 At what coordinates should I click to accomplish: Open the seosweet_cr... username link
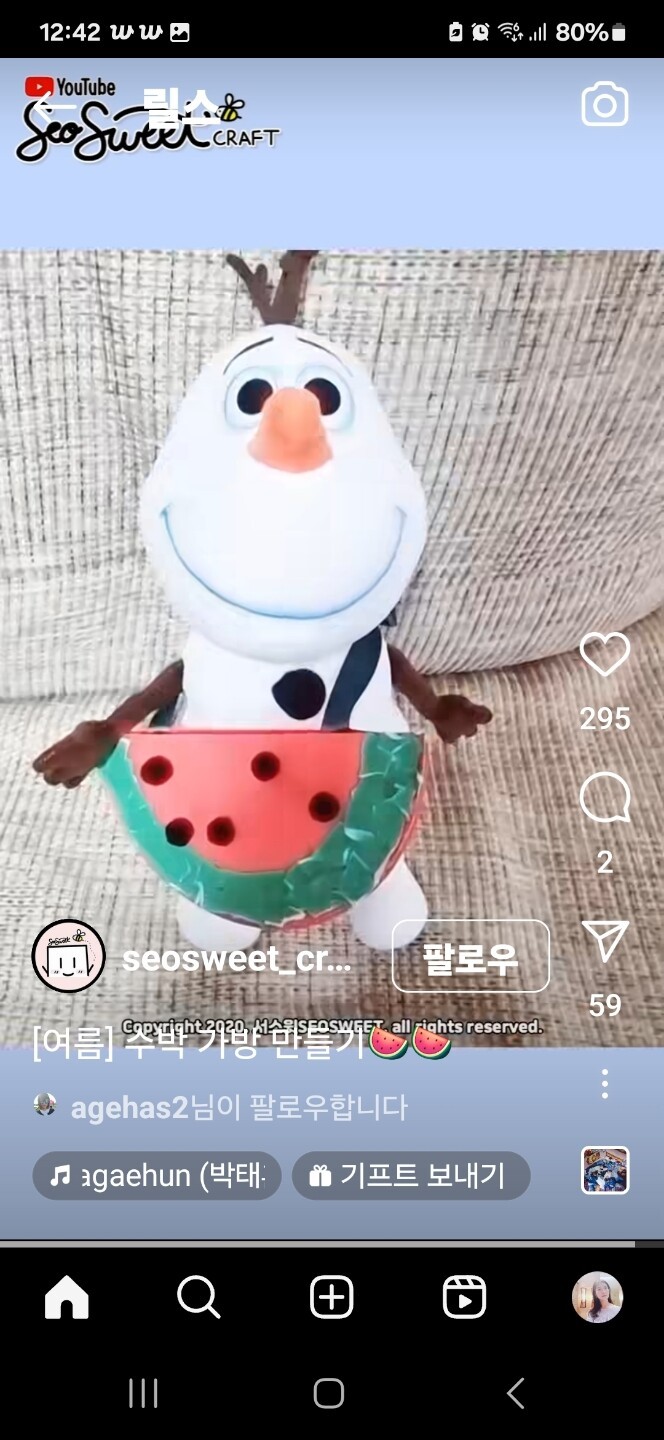[236, 959]
